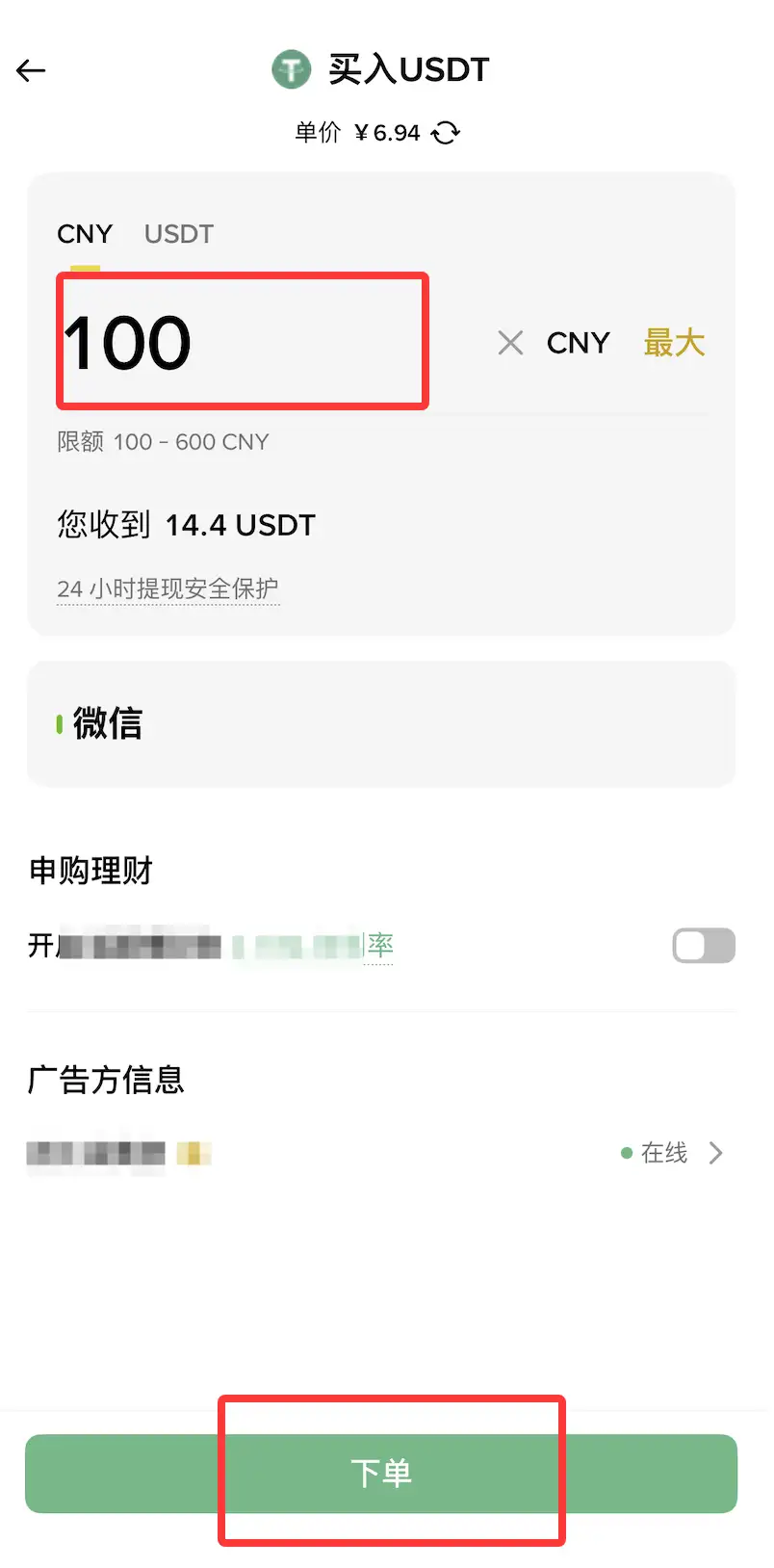Switch the input currency to USDT
The height and width of the screenshot is (1568, 774).
pyautogui.click(x=177, y=234)
